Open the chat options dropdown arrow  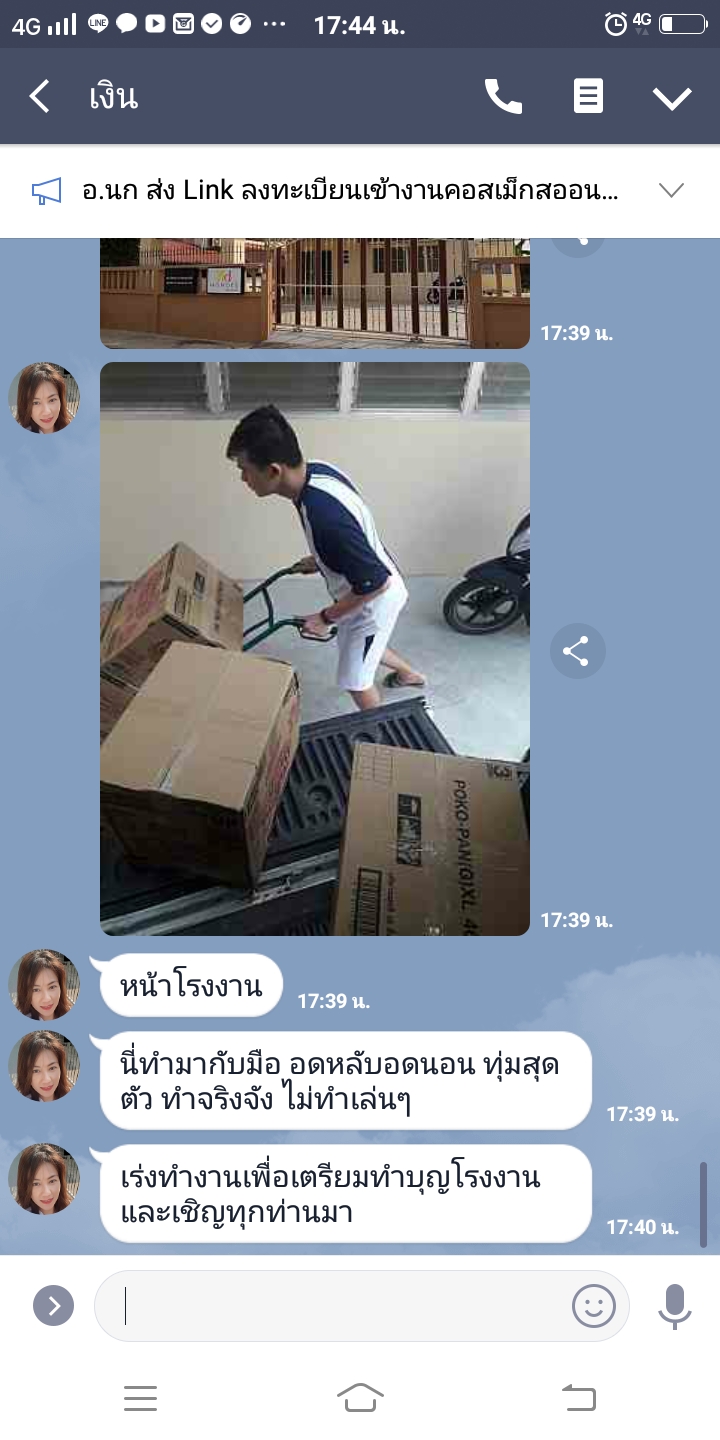click(672, 97)
